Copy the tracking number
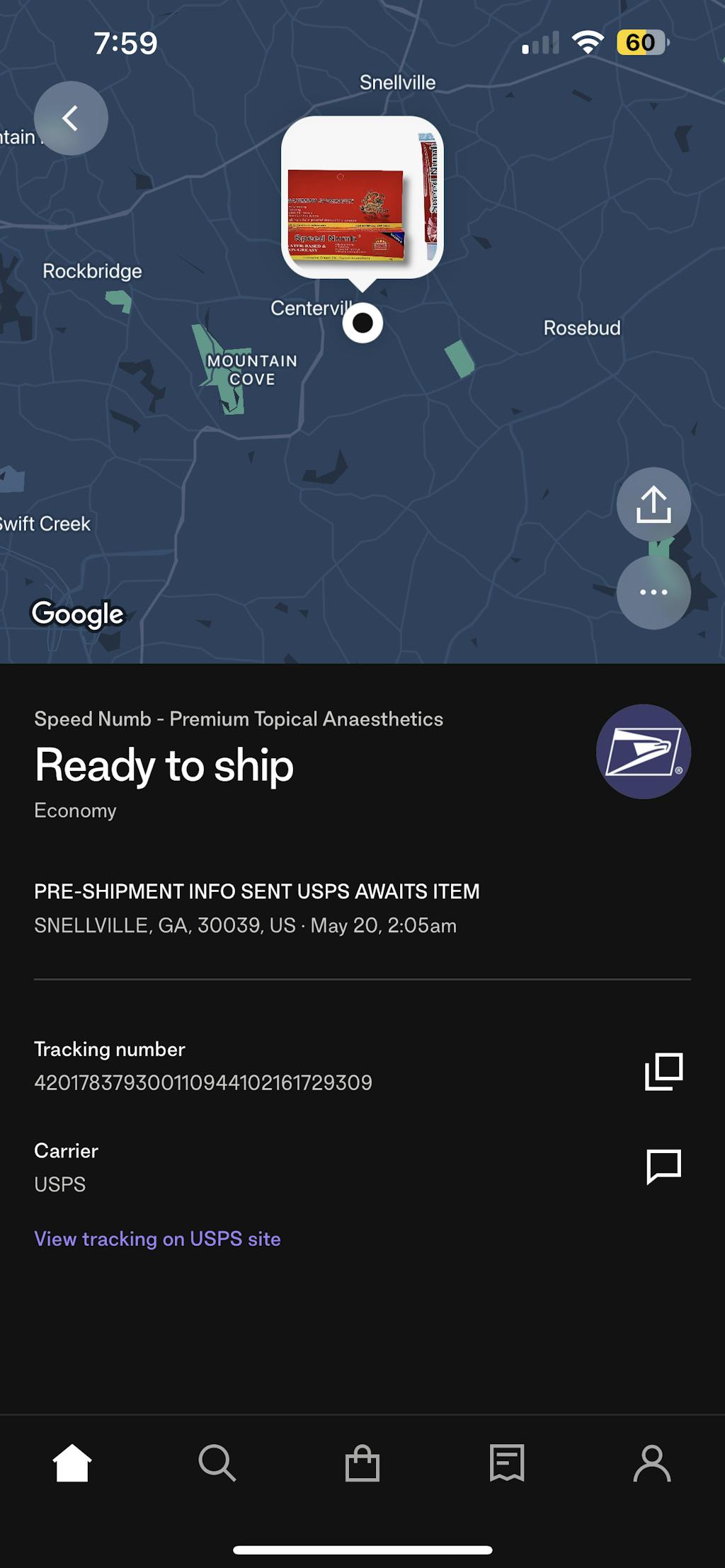 point(663,1071)
